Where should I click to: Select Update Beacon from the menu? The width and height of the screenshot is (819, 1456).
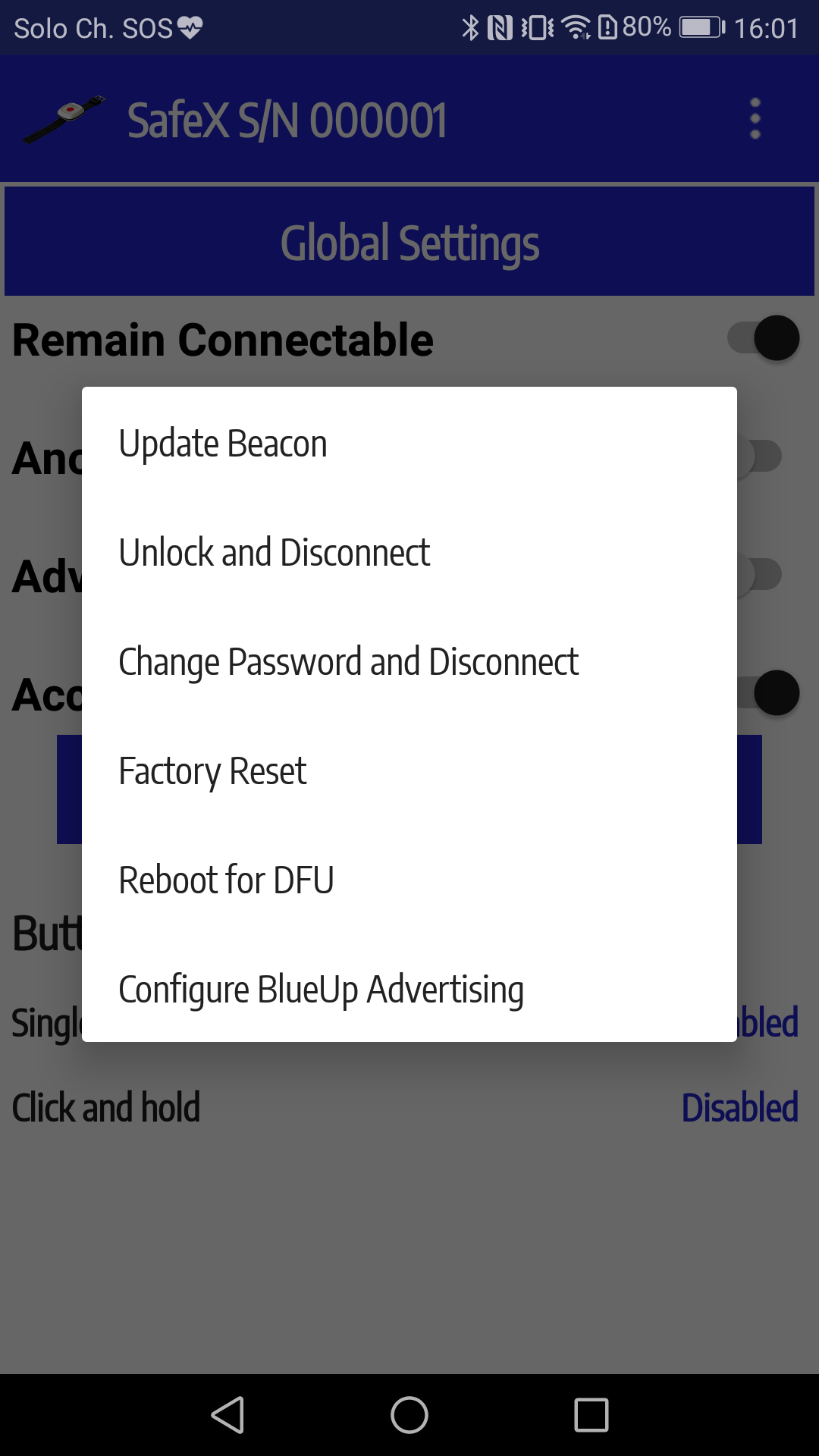pos(409,443)
